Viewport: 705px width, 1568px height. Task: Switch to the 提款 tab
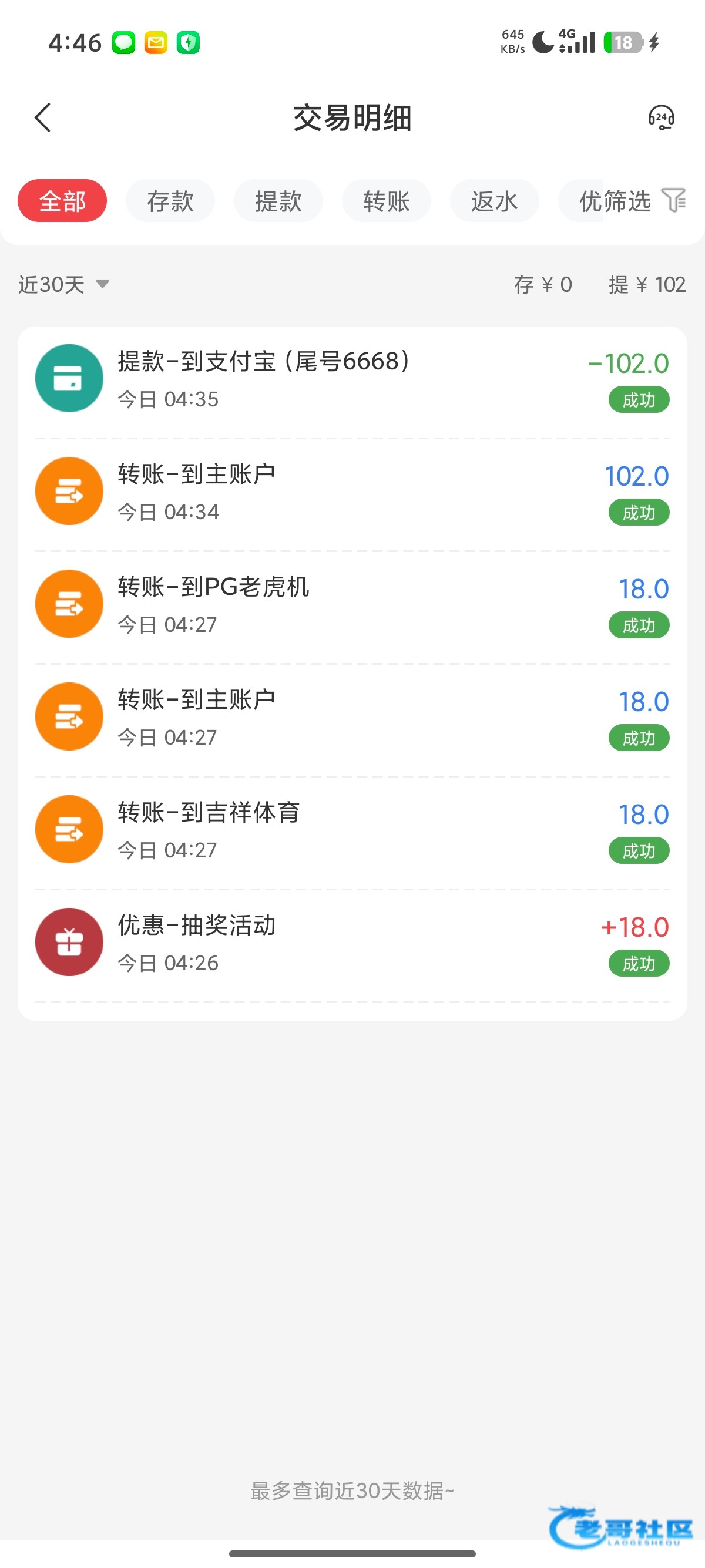point(278,201)
